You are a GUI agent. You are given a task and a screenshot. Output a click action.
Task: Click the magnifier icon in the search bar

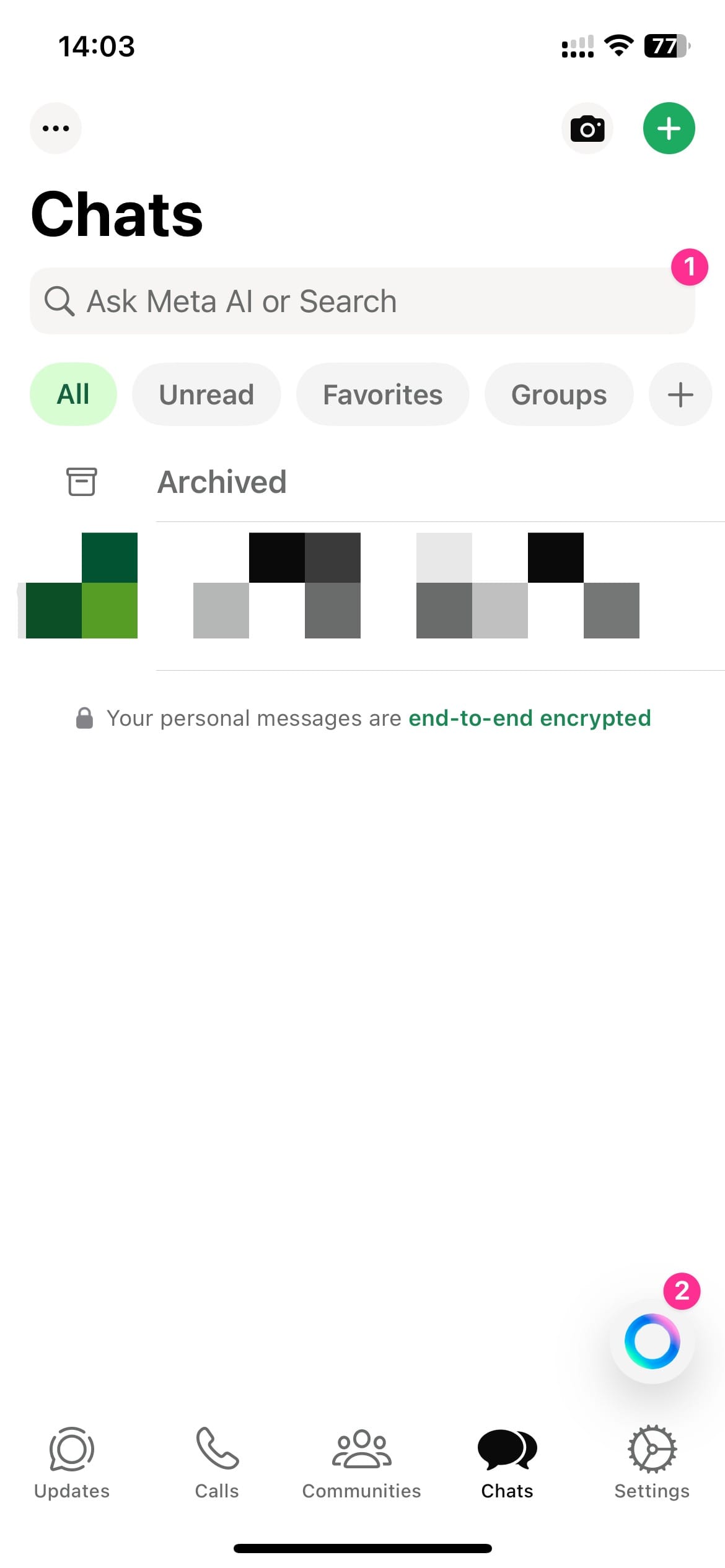point(60,302)
